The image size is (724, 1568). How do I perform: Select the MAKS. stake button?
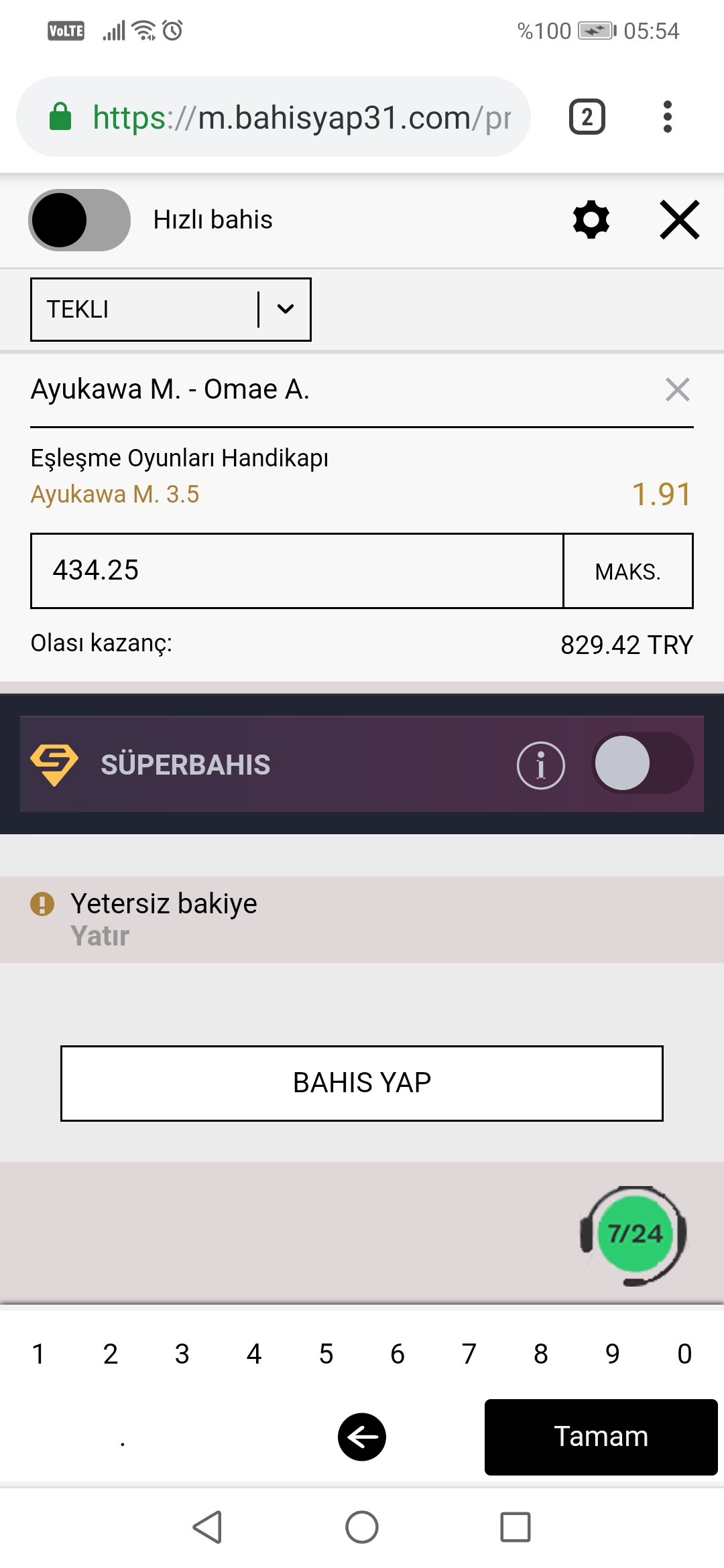628,571
